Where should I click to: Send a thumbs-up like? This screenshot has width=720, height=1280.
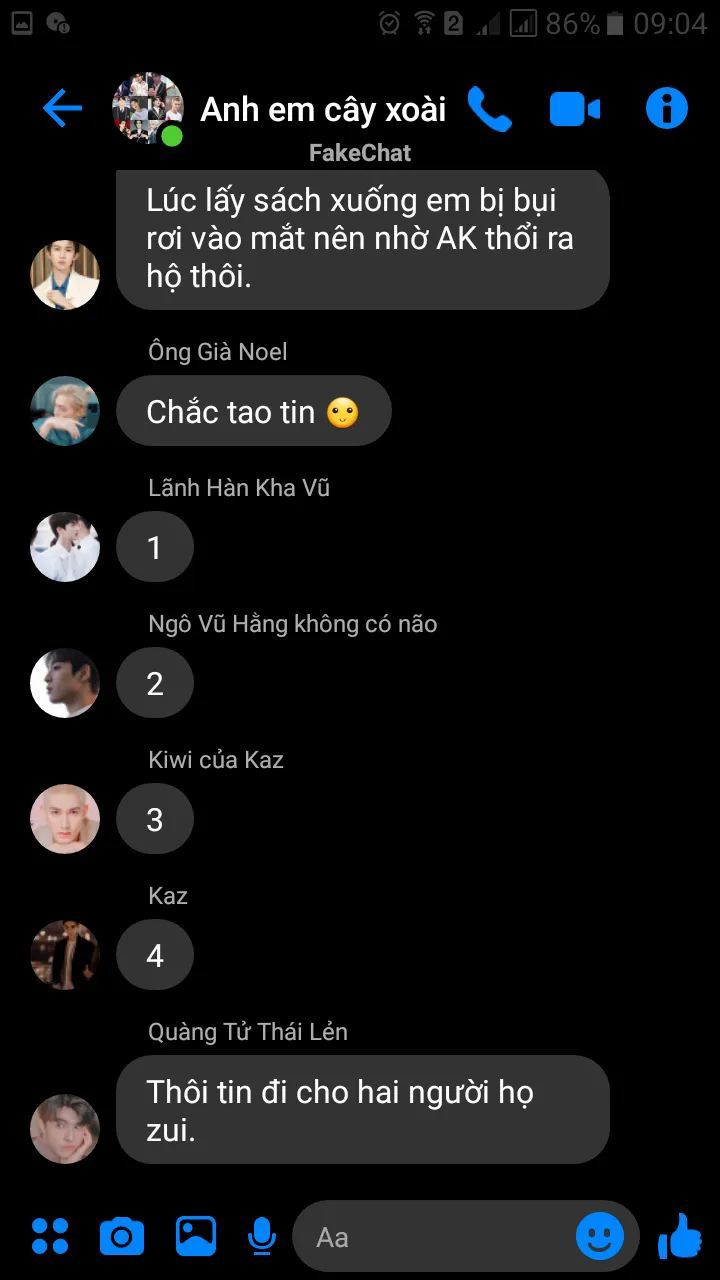tap(681, 1237)
